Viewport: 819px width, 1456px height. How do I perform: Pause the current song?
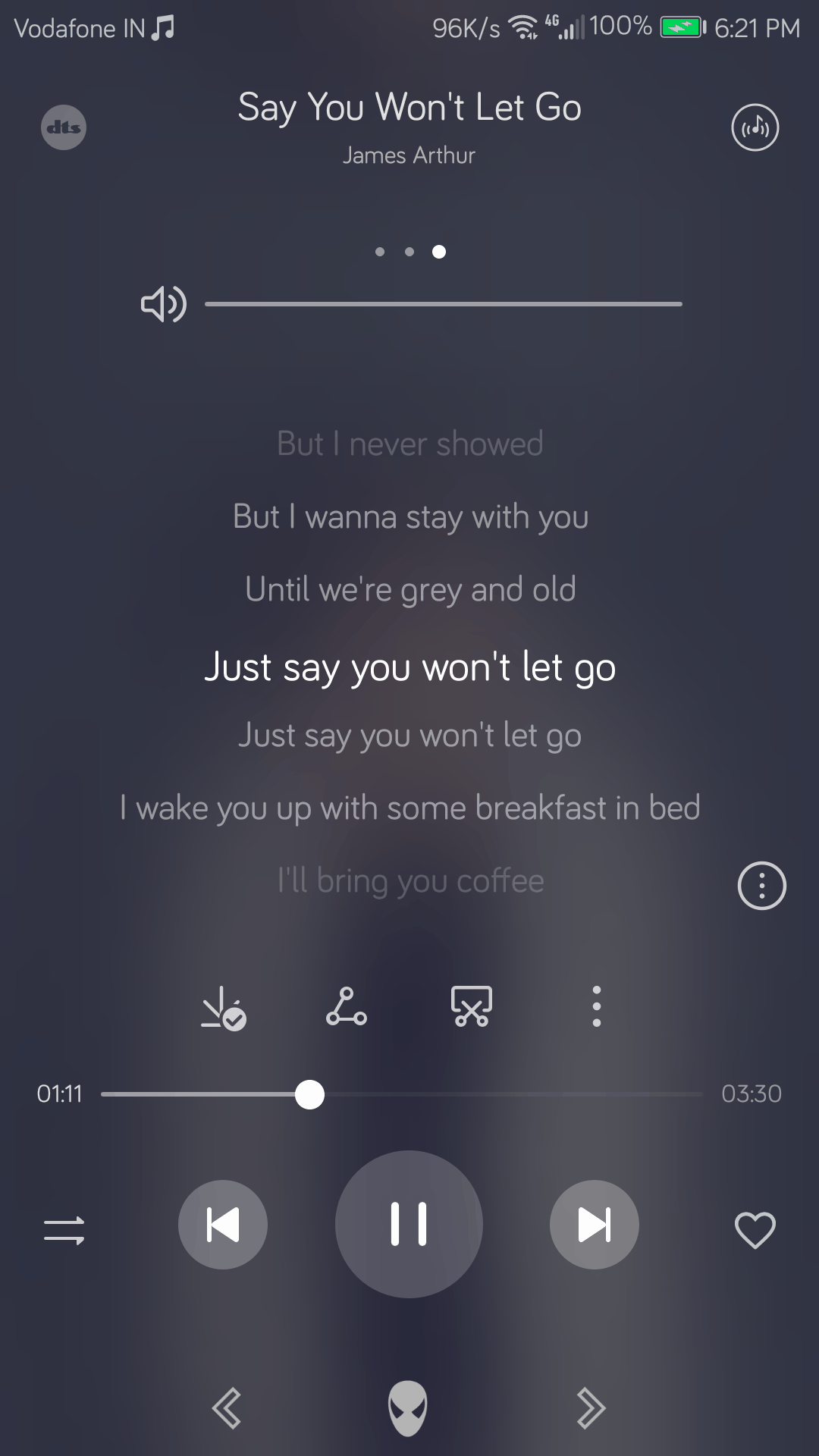tap(409, 1224)
